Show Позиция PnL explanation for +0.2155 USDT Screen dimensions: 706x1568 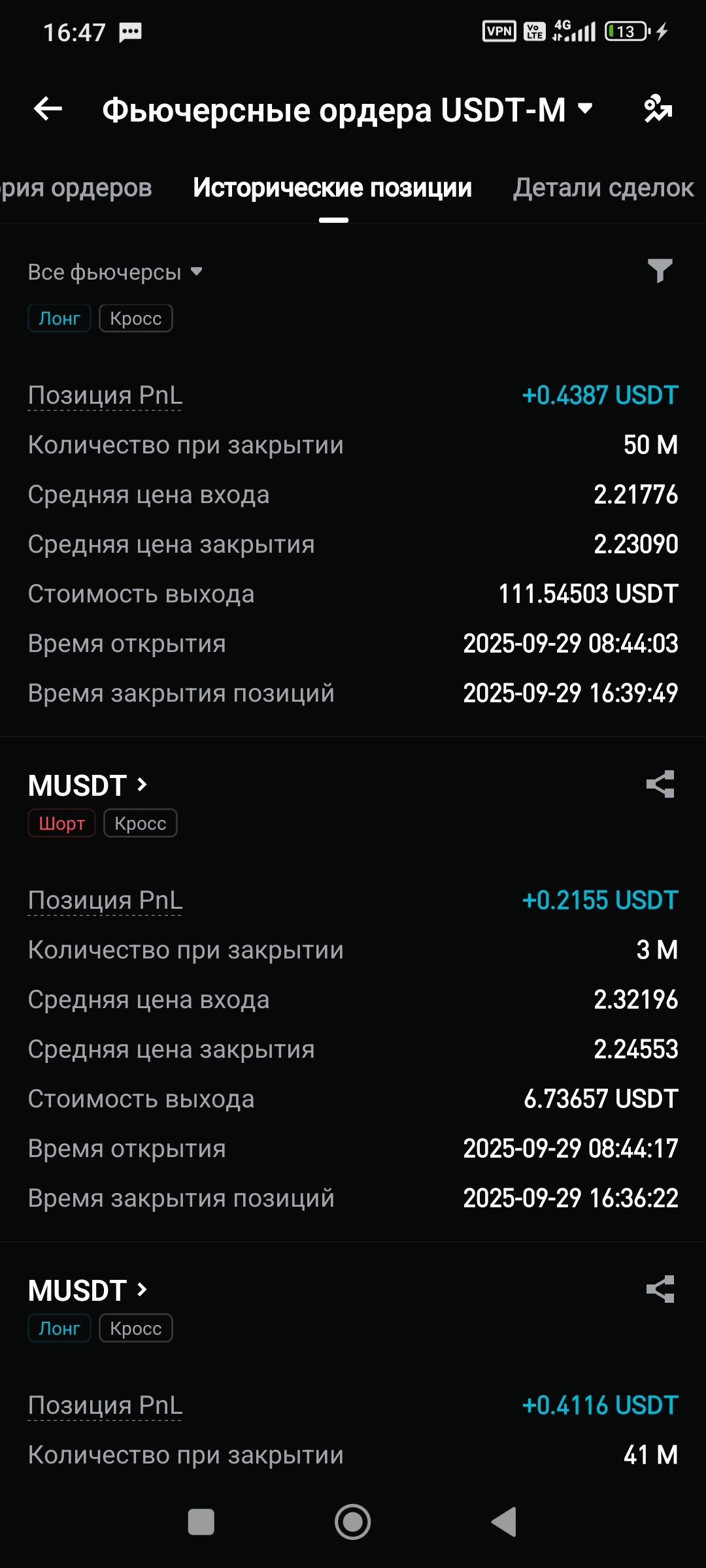[105, 901]
